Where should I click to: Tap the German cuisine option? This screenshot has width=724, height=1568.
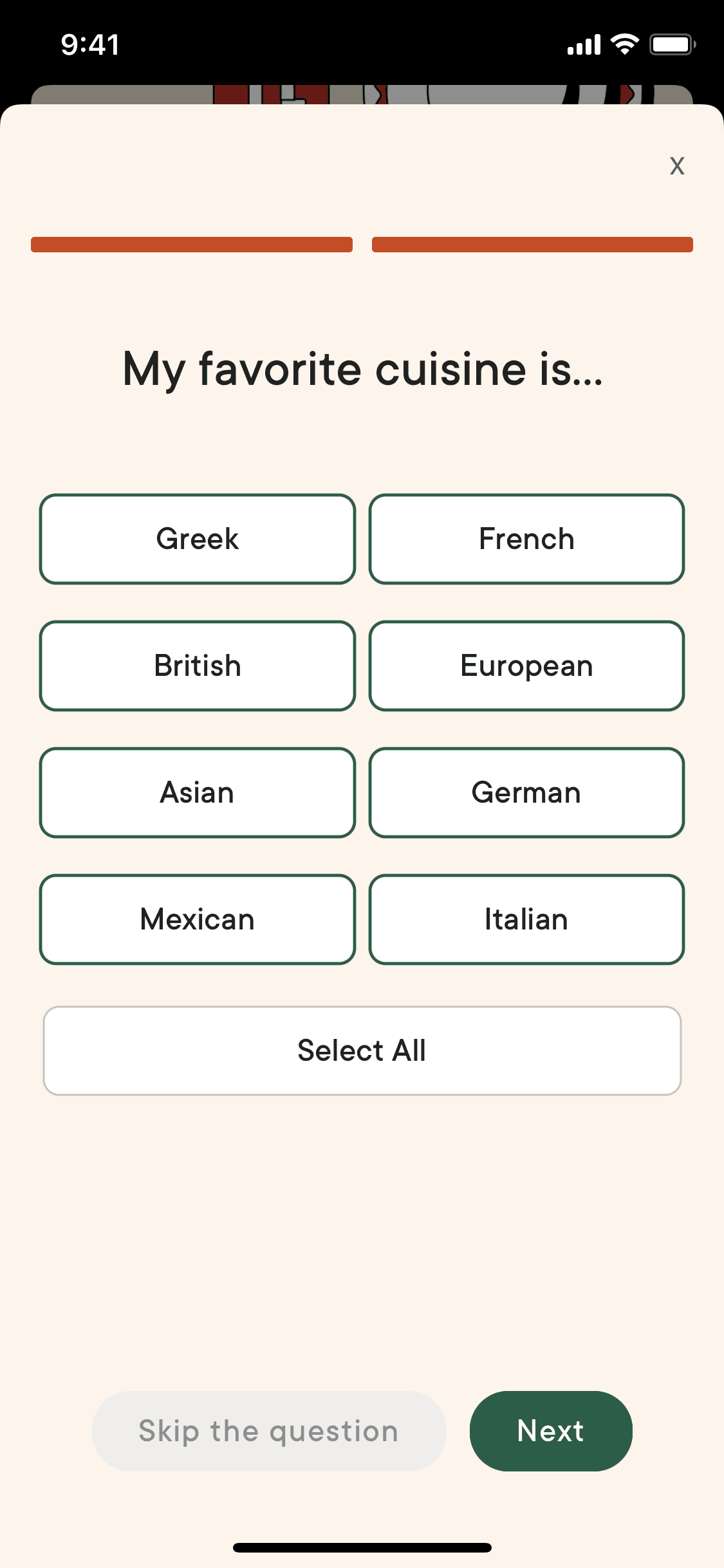pos(526,792)
